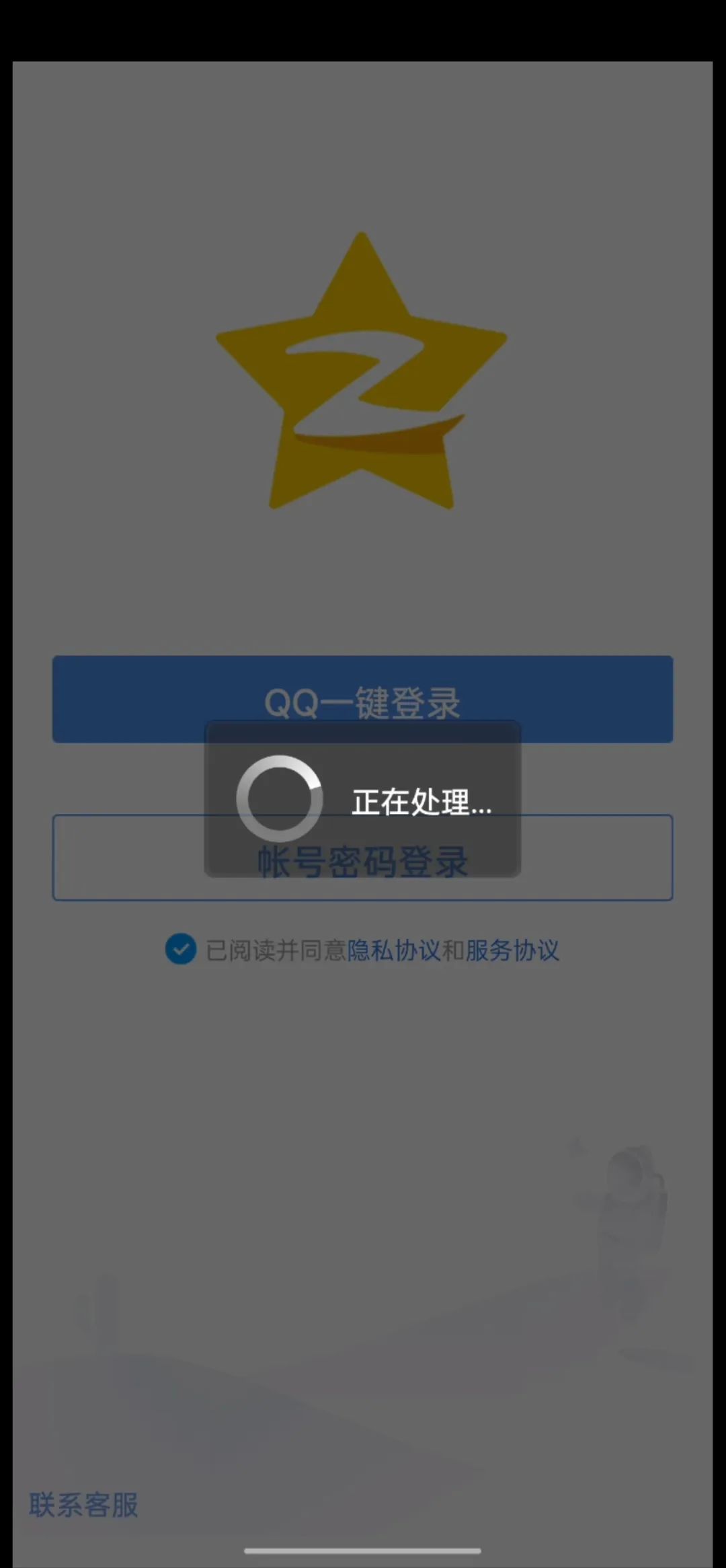Open the 隐私协议 link

393,950
